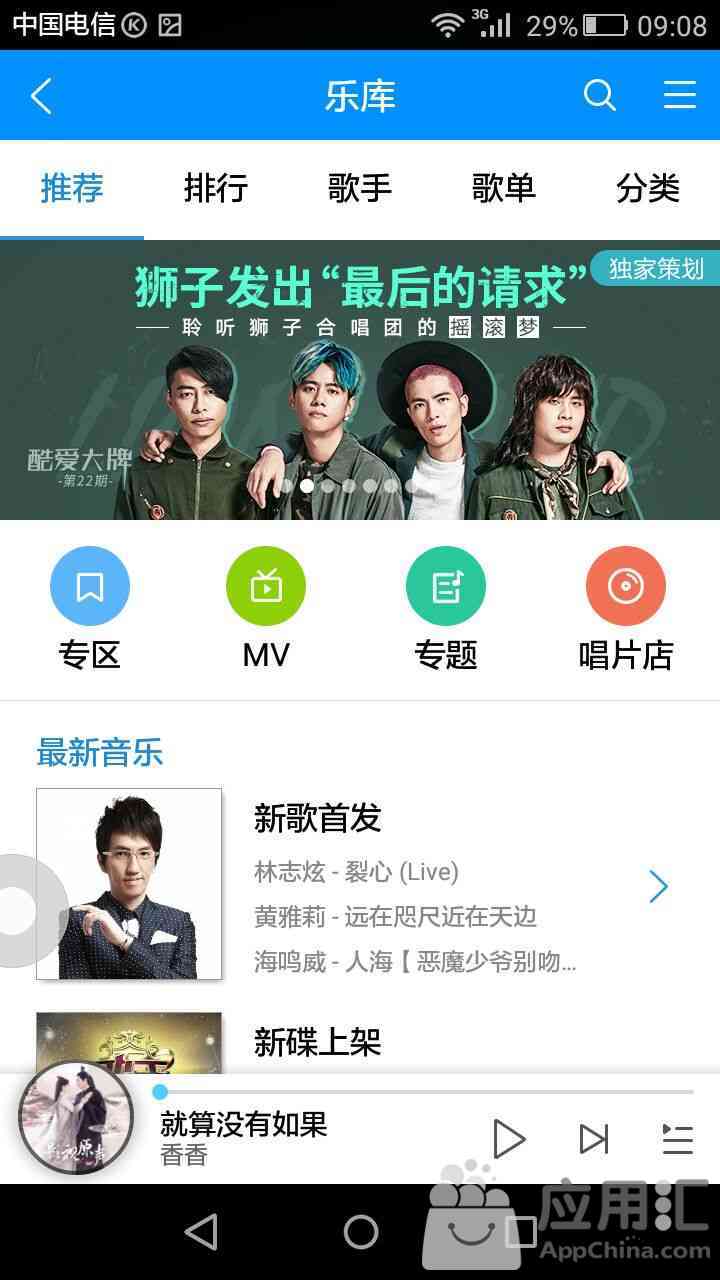
Task: Select the 推荐 tab
Action: coord(72,188)
